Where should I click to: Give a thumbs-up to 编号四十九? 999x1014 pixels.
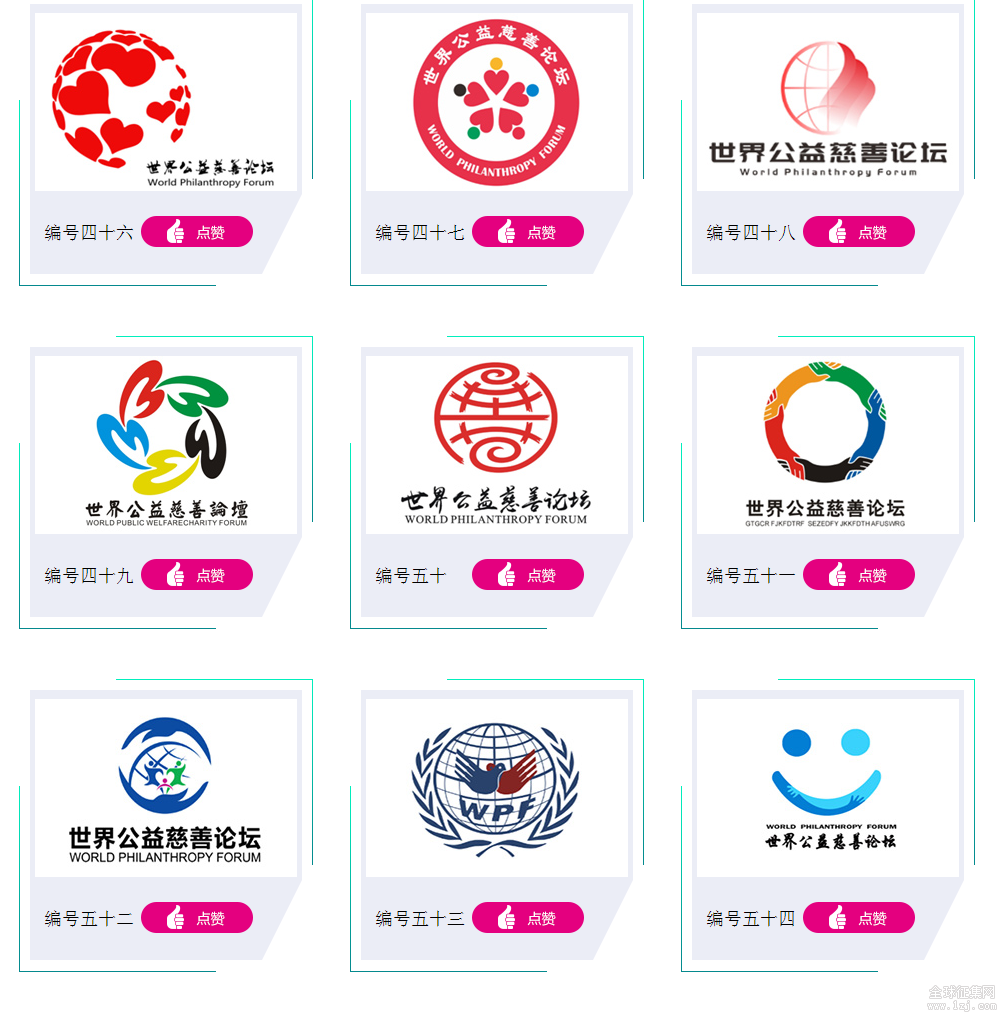coord(197,575)
